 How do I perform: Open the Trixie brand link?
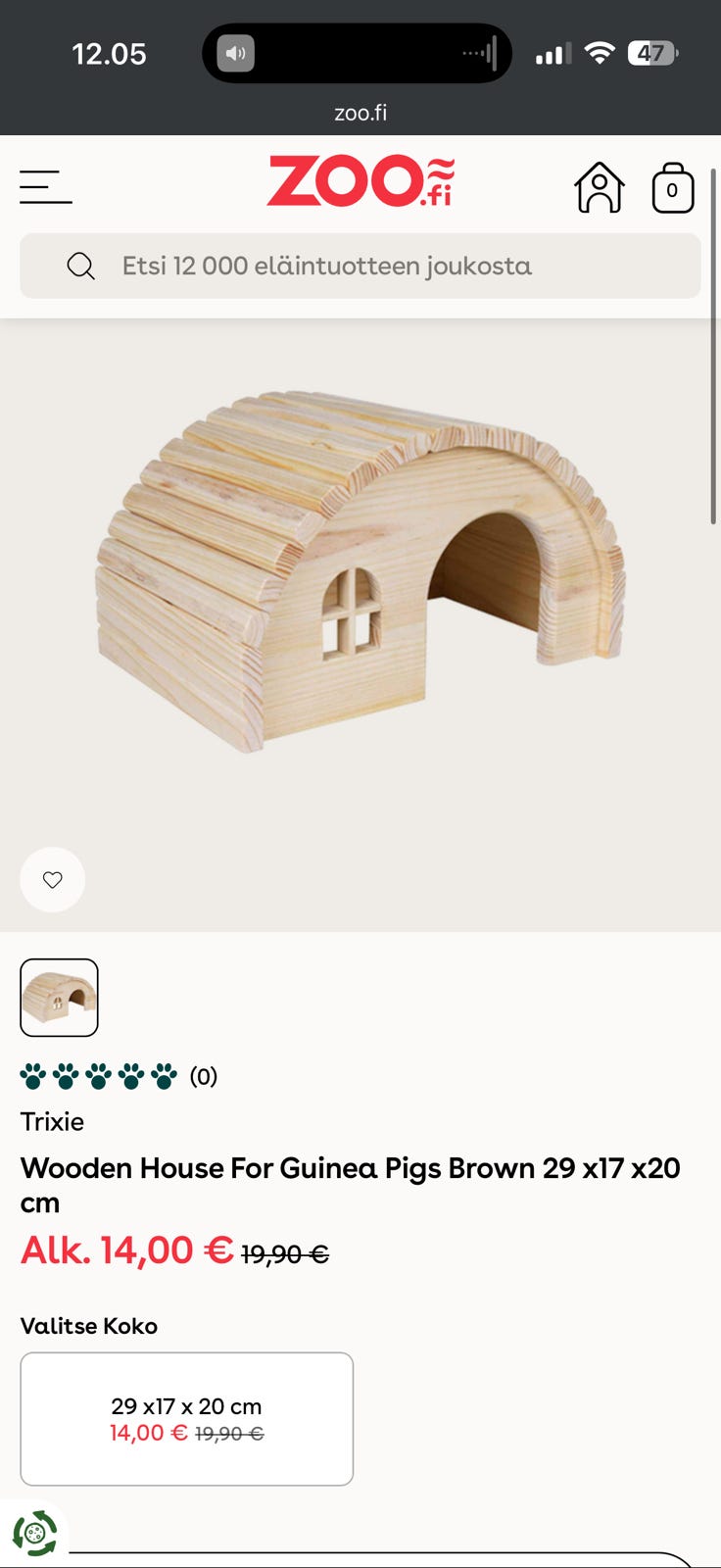52,1121
